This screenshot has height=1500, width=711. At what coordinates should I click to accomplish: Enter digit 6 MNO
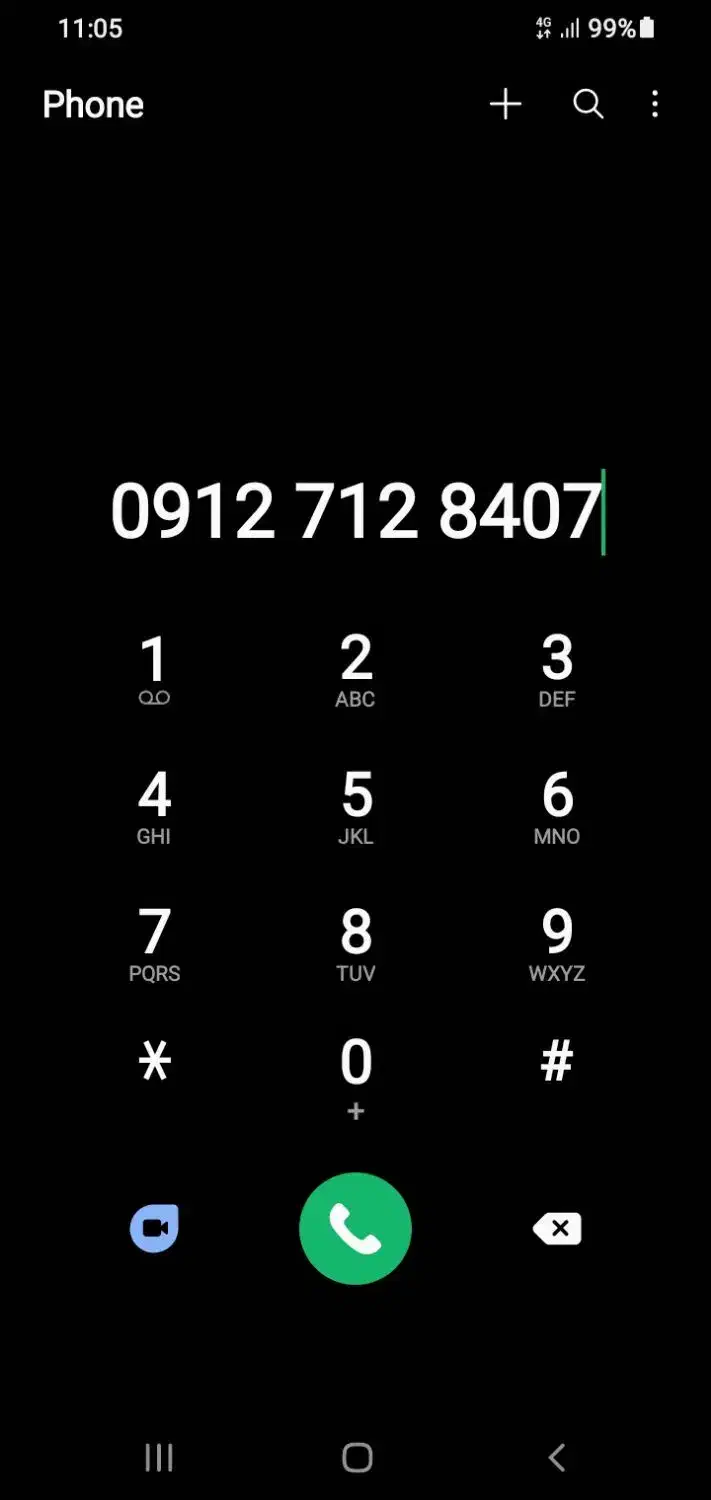[557, 806]
